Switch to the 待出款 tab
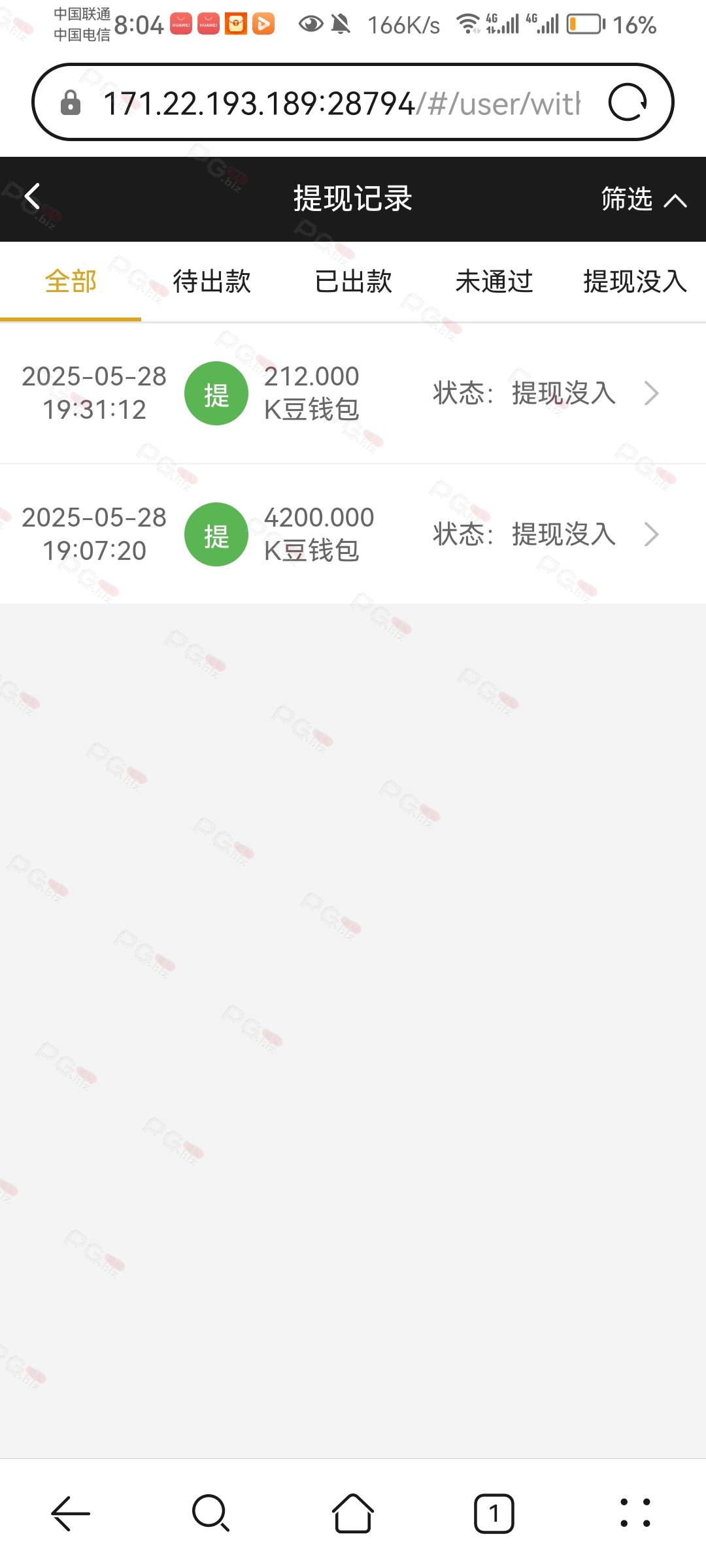Screen dimensions: 706x1568 212,282
